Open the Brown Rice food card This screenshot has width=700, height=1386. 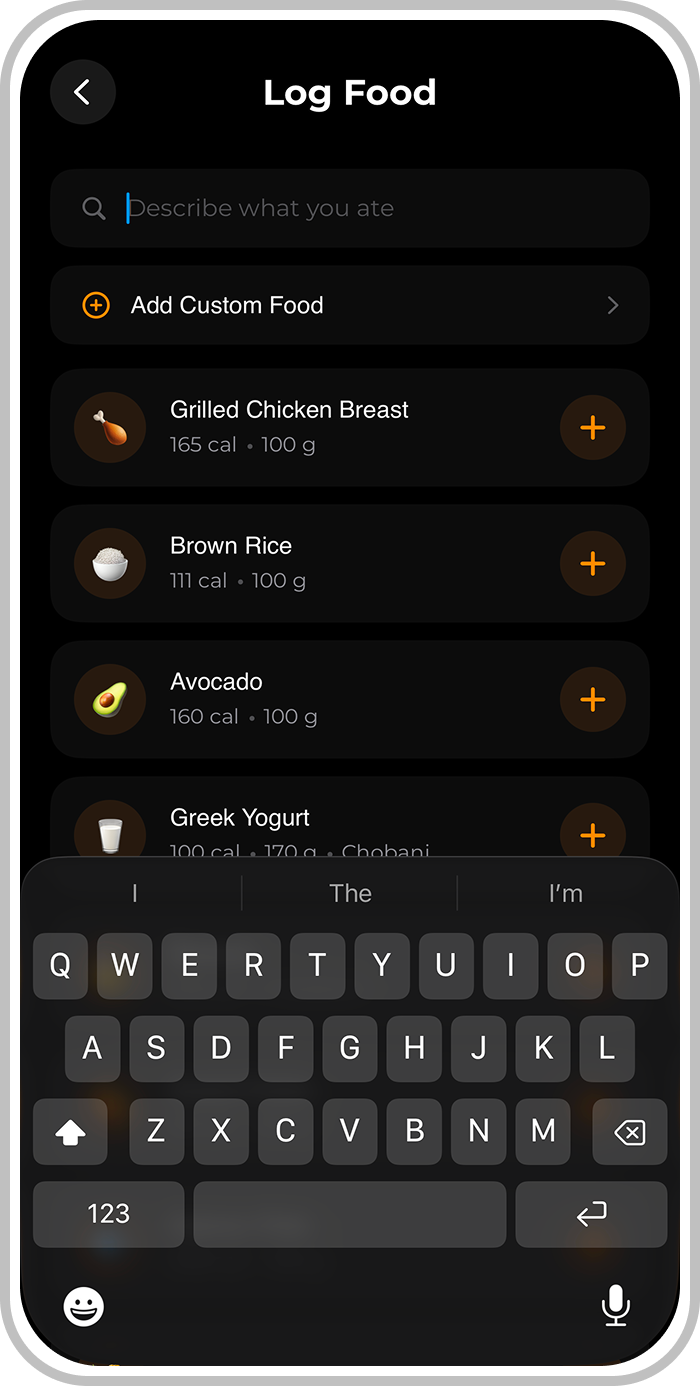point(320,564)
